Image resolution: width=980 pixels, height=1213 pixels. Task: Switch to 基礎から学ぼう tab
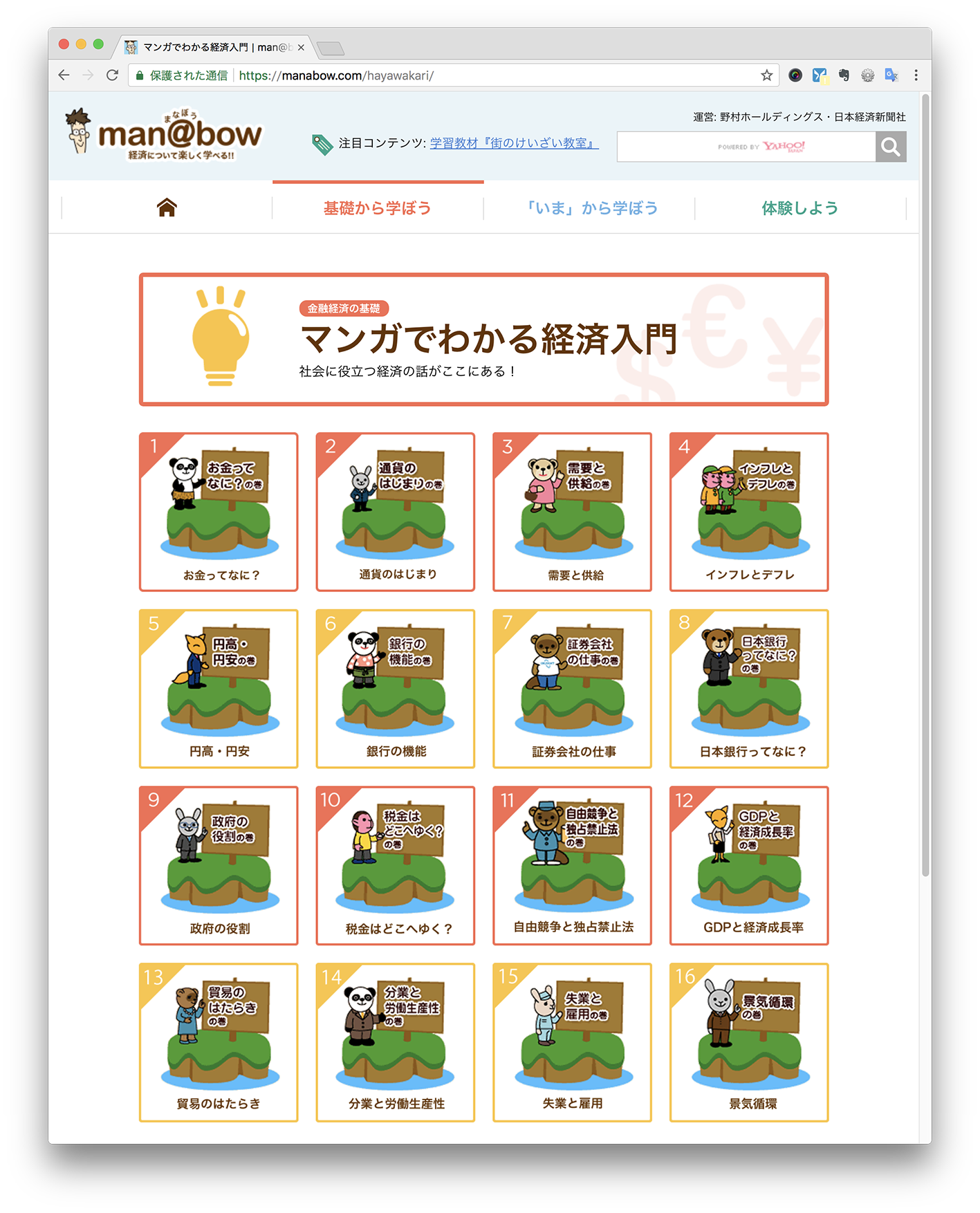378,208
